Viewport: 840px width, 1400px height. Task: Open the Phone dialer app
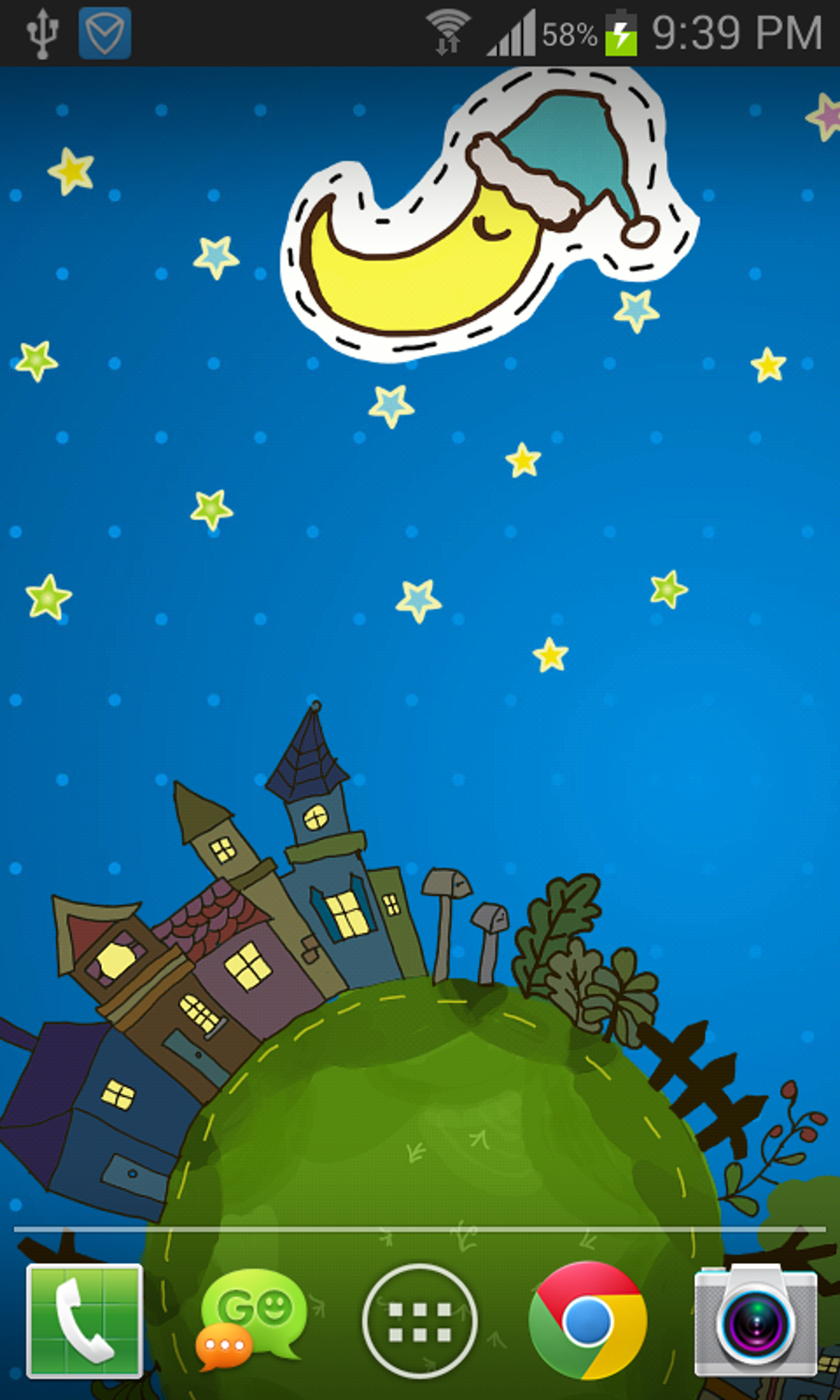pos(84,1320)
